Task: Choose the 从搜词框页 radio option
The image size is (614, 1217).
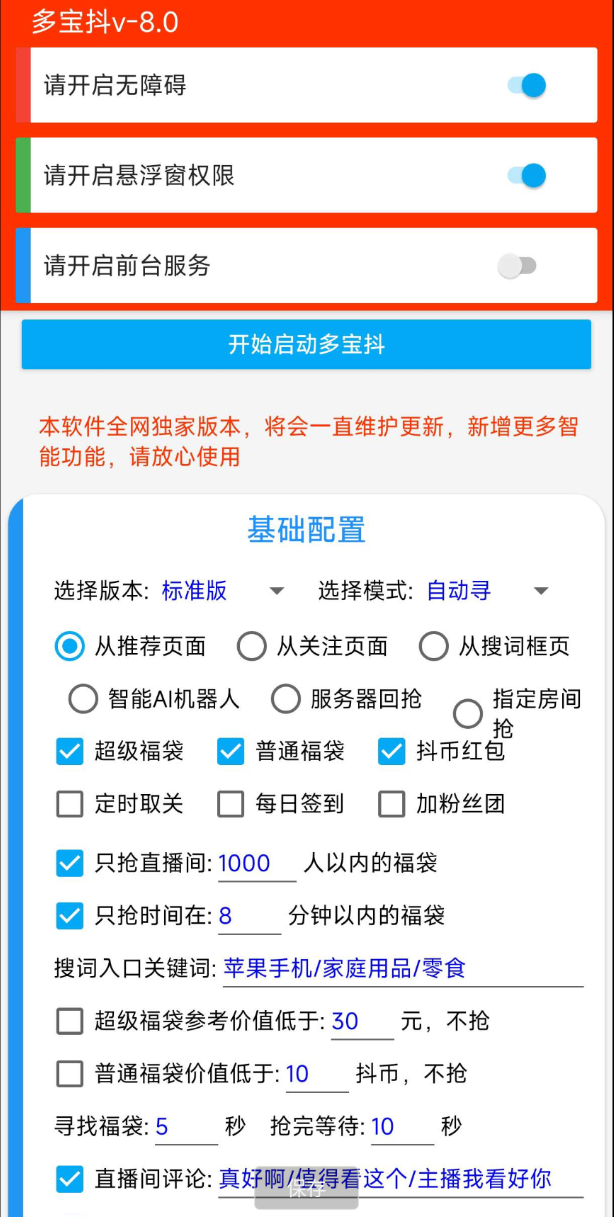Action: point(434,647)
